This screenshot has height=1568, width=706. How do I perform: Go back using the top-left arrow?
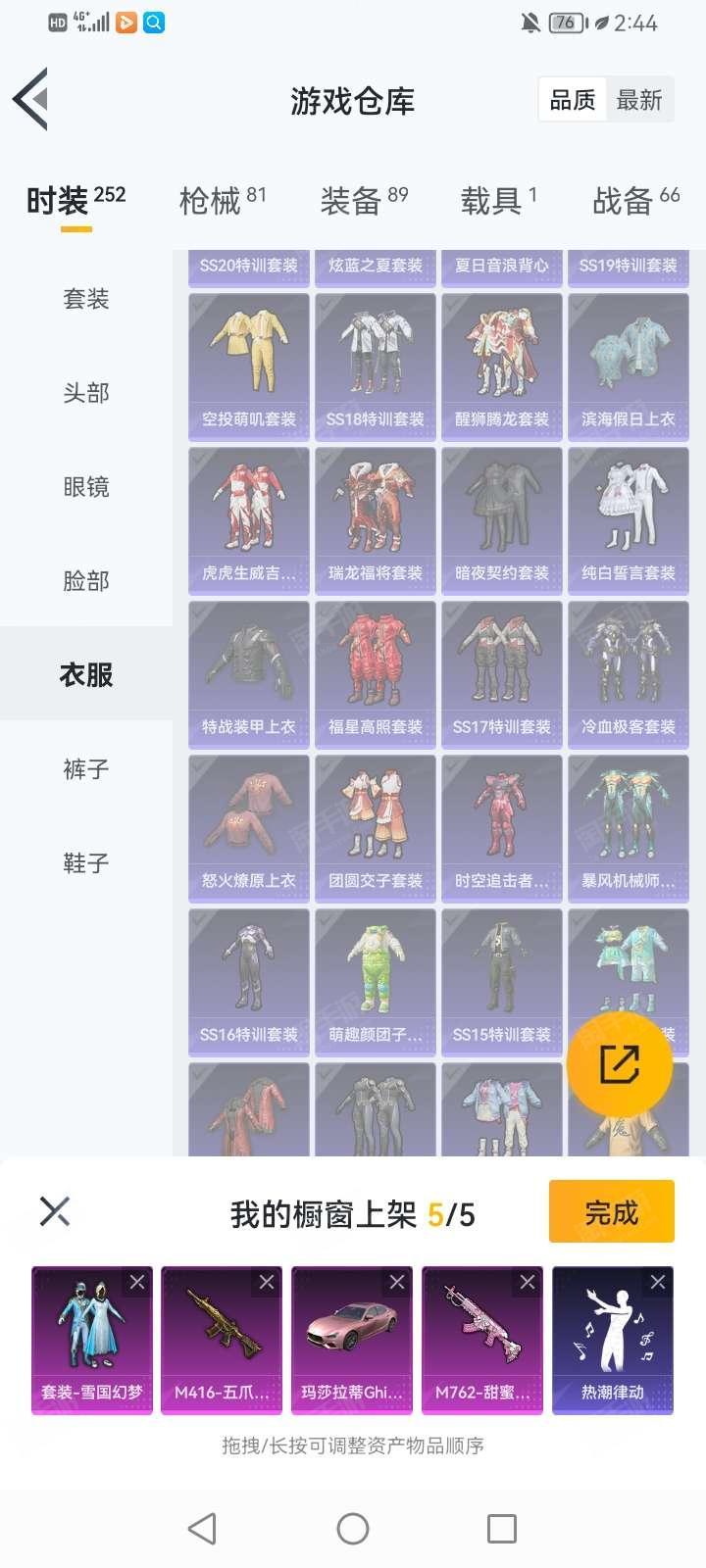(x=31, y=99)
